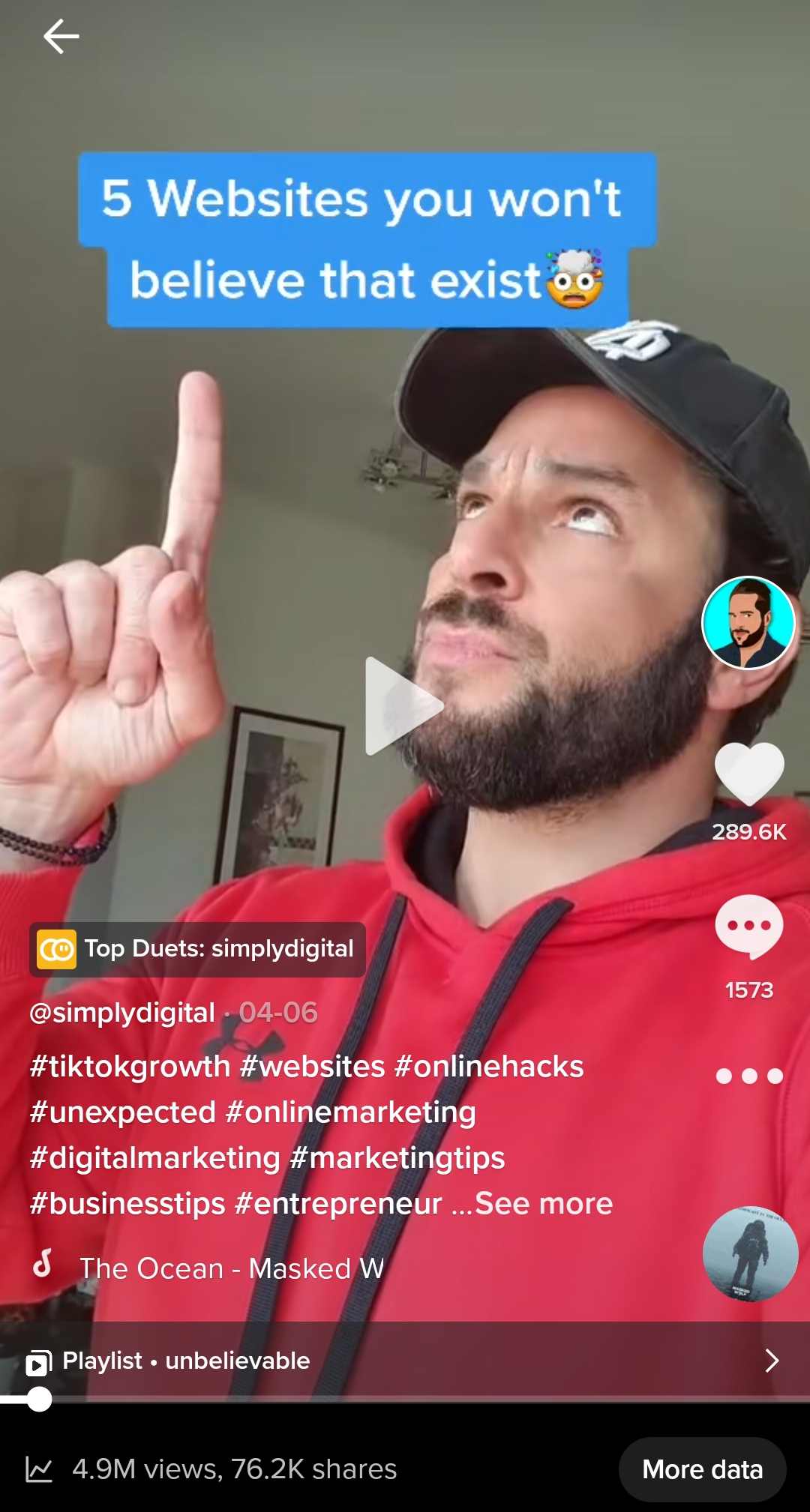Open the @simplydigital username
This screenshot has width=810, height=1512.
122,1013
